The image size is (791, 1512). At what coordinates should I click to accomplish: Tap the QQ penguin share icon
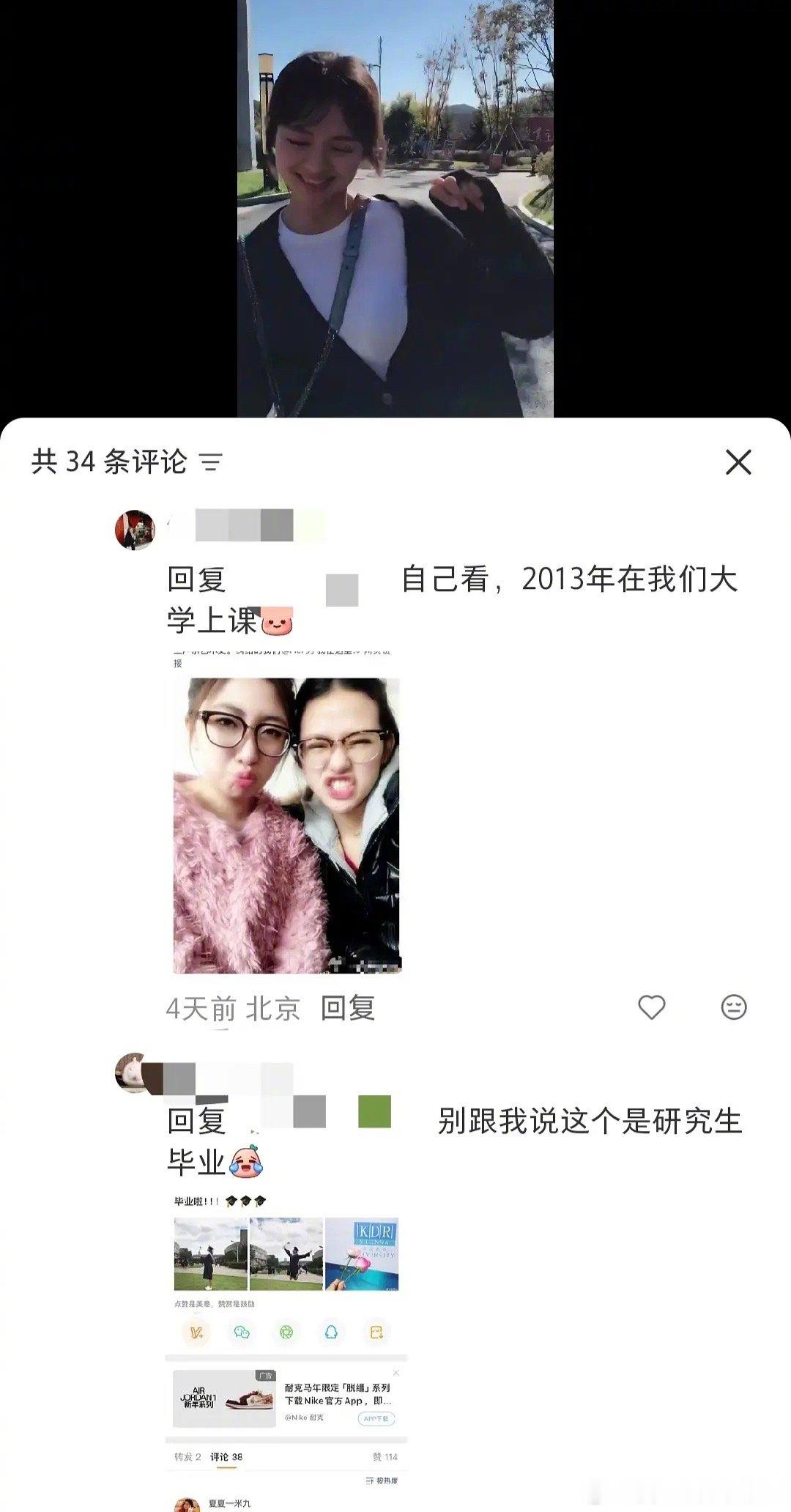(x=330, y=1332)
